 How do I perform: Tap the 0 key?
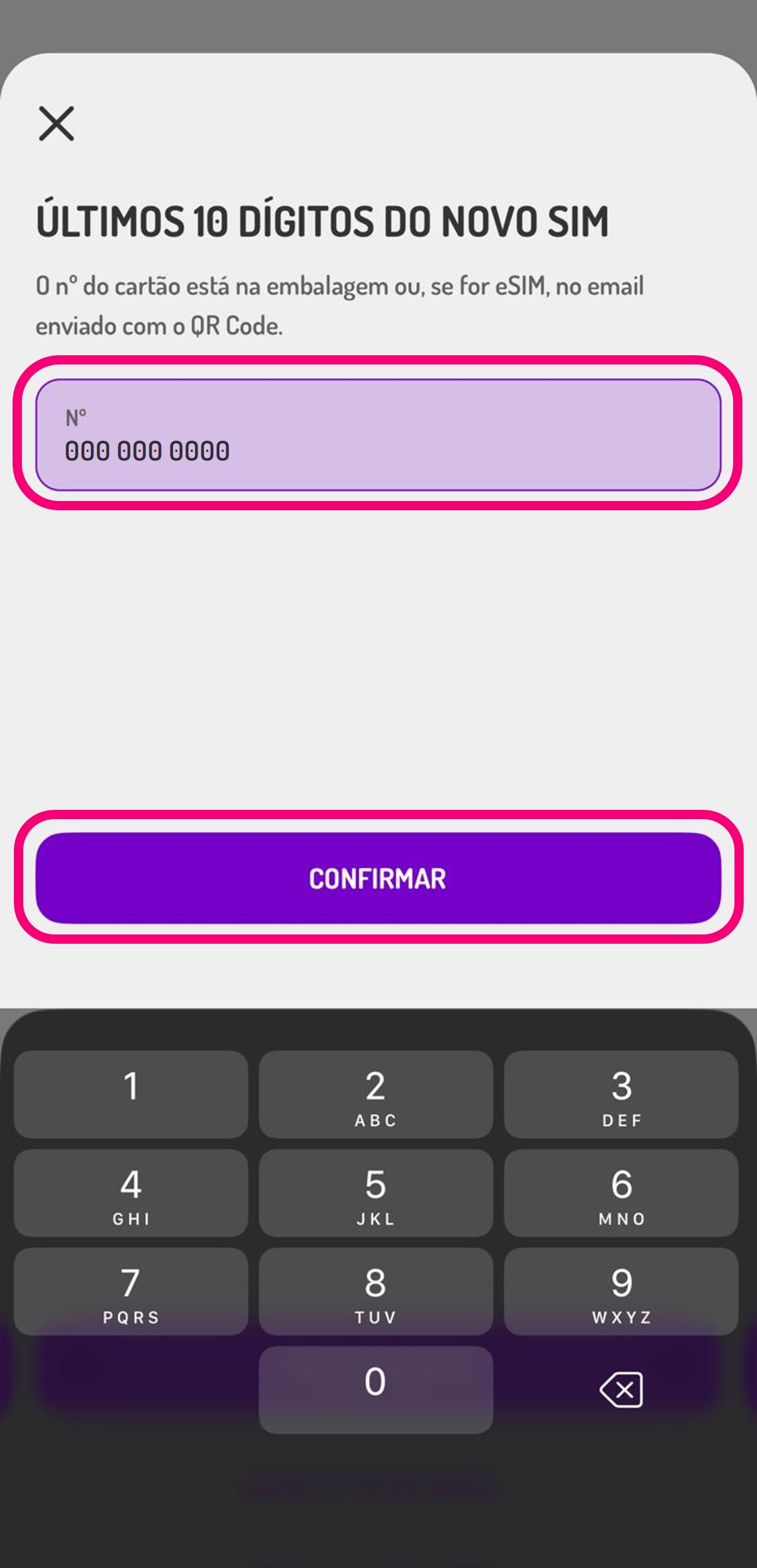coord(376,1390)
